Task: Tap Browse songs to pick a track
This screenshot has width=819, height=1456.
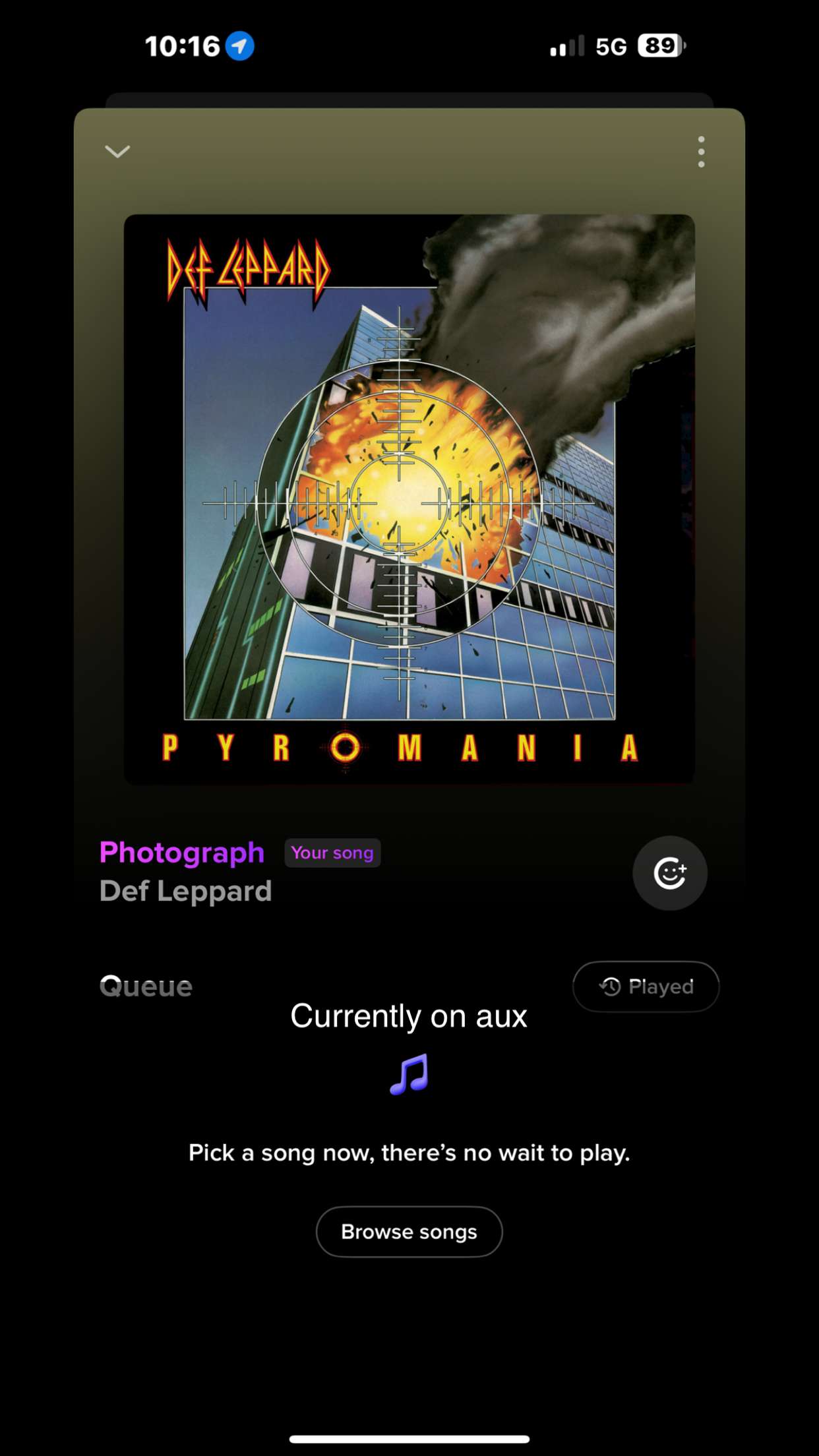Action: tap(409, 1232)
